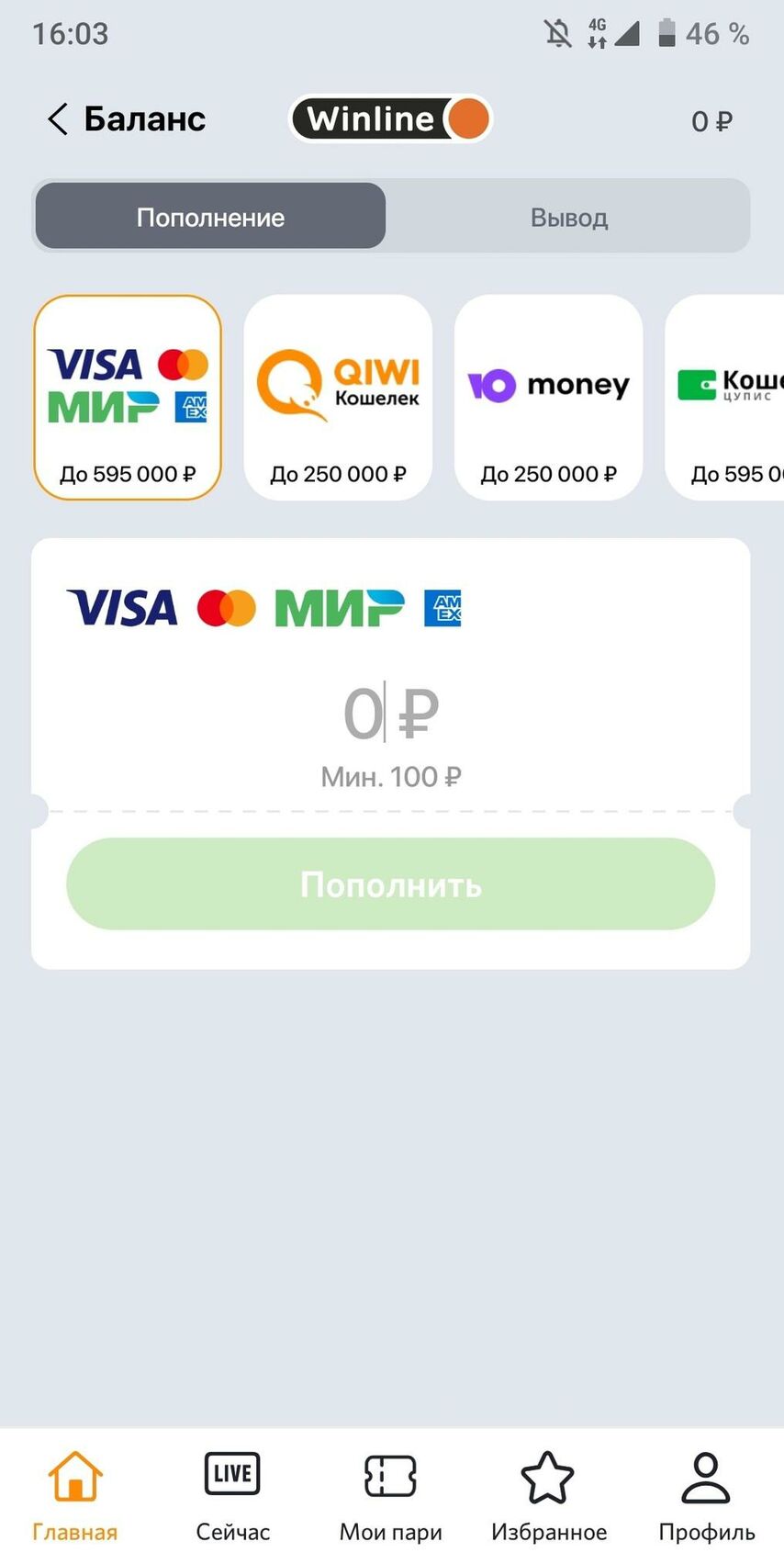Go back from the Баланс screen
Screen dimensions: 784x1553
point(58,119)
